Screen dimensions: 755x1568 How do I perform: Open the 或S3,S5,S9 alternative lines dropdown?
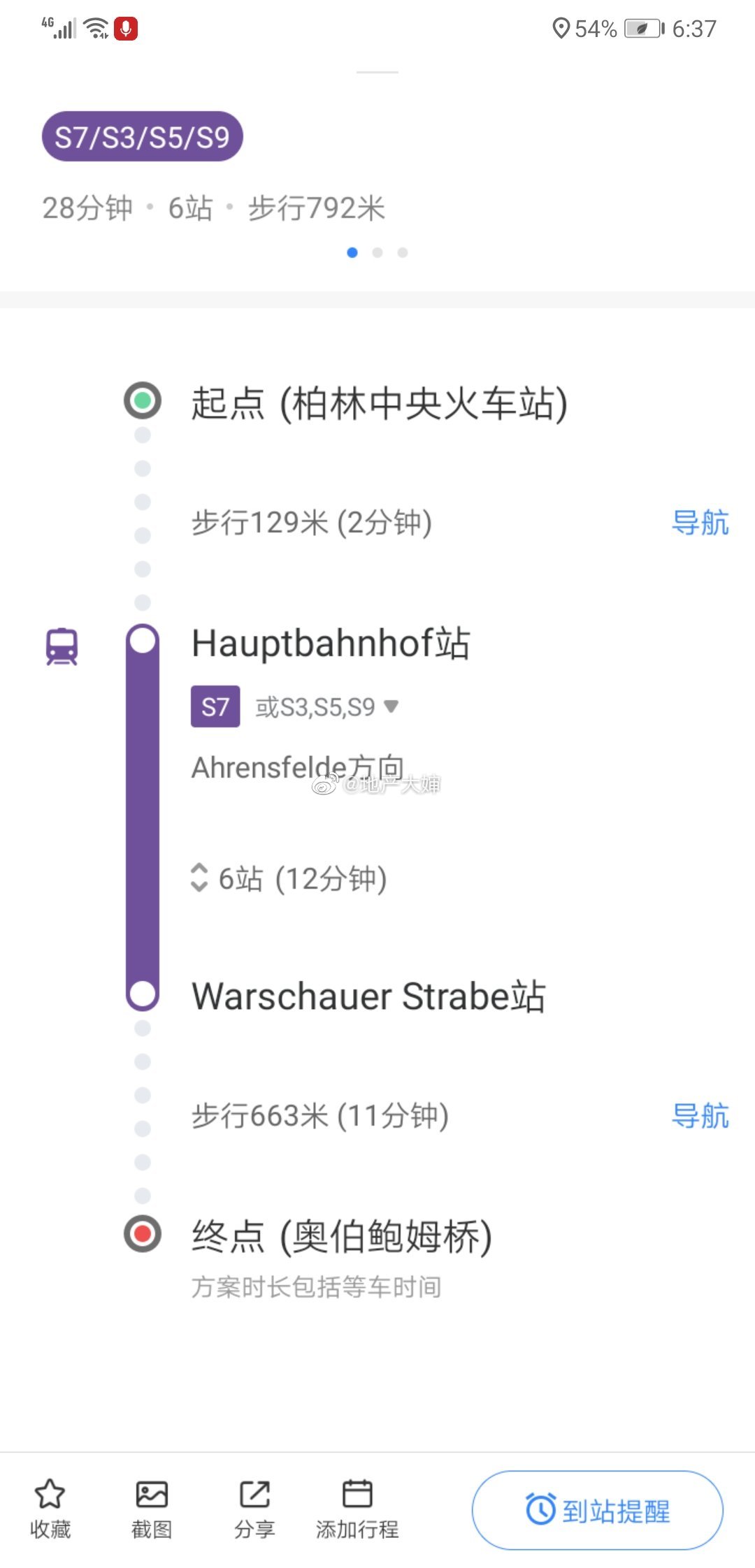tap(325, 706)
